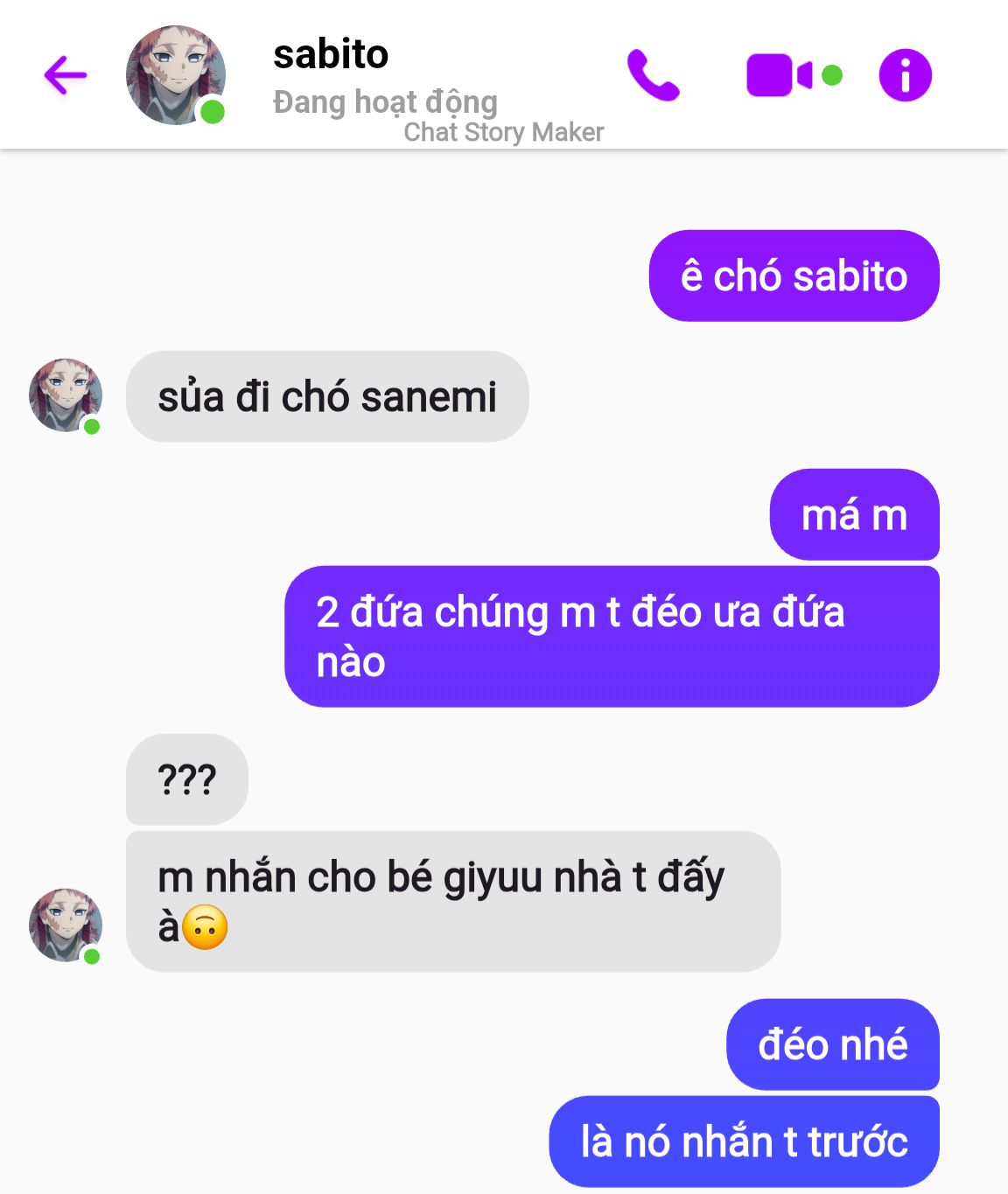
Task: Start a voice call with sabito
Action: [x=653, y=75]
